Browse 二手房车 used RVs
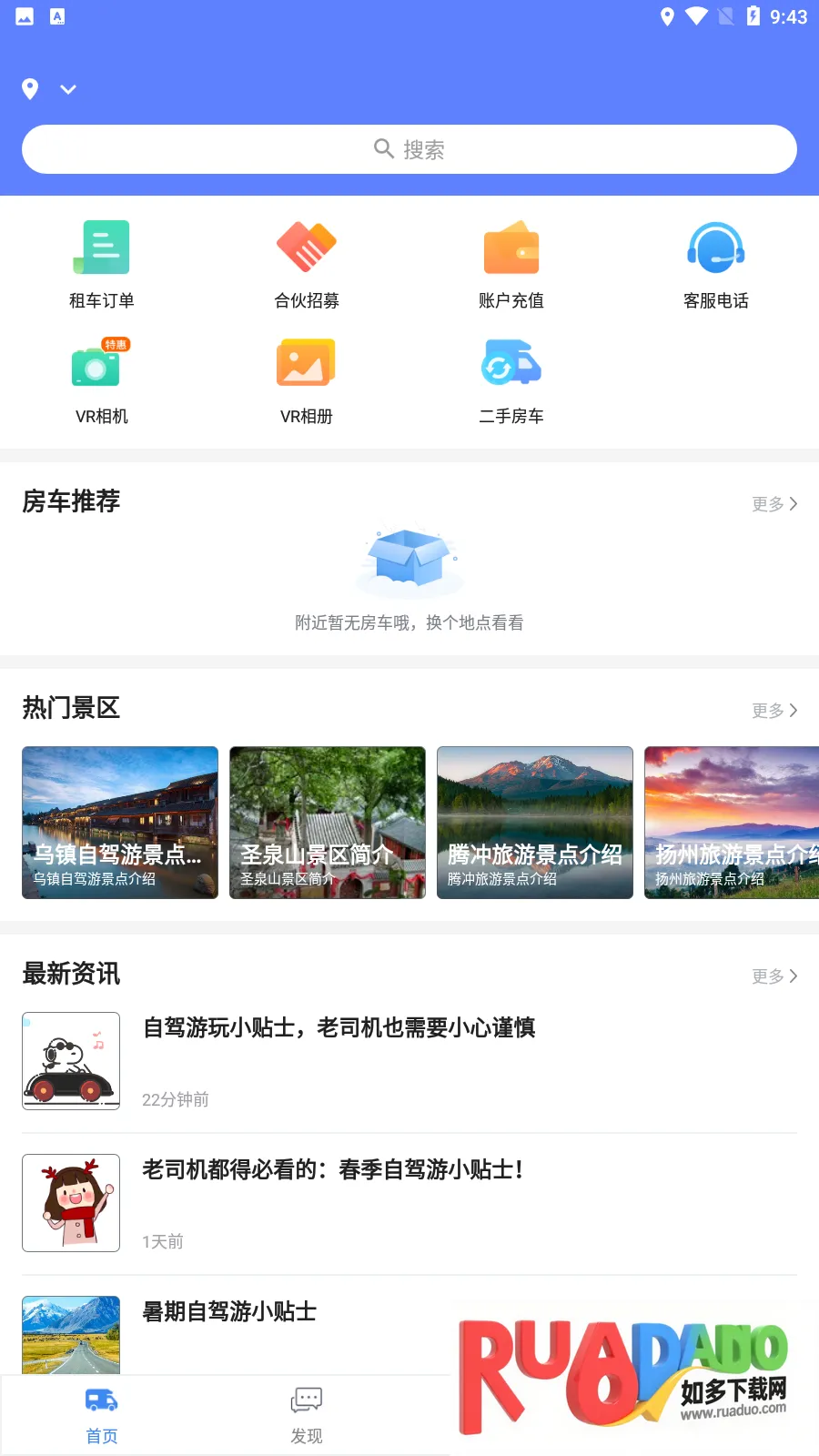819x1456 pixels. tap(511, 379)
